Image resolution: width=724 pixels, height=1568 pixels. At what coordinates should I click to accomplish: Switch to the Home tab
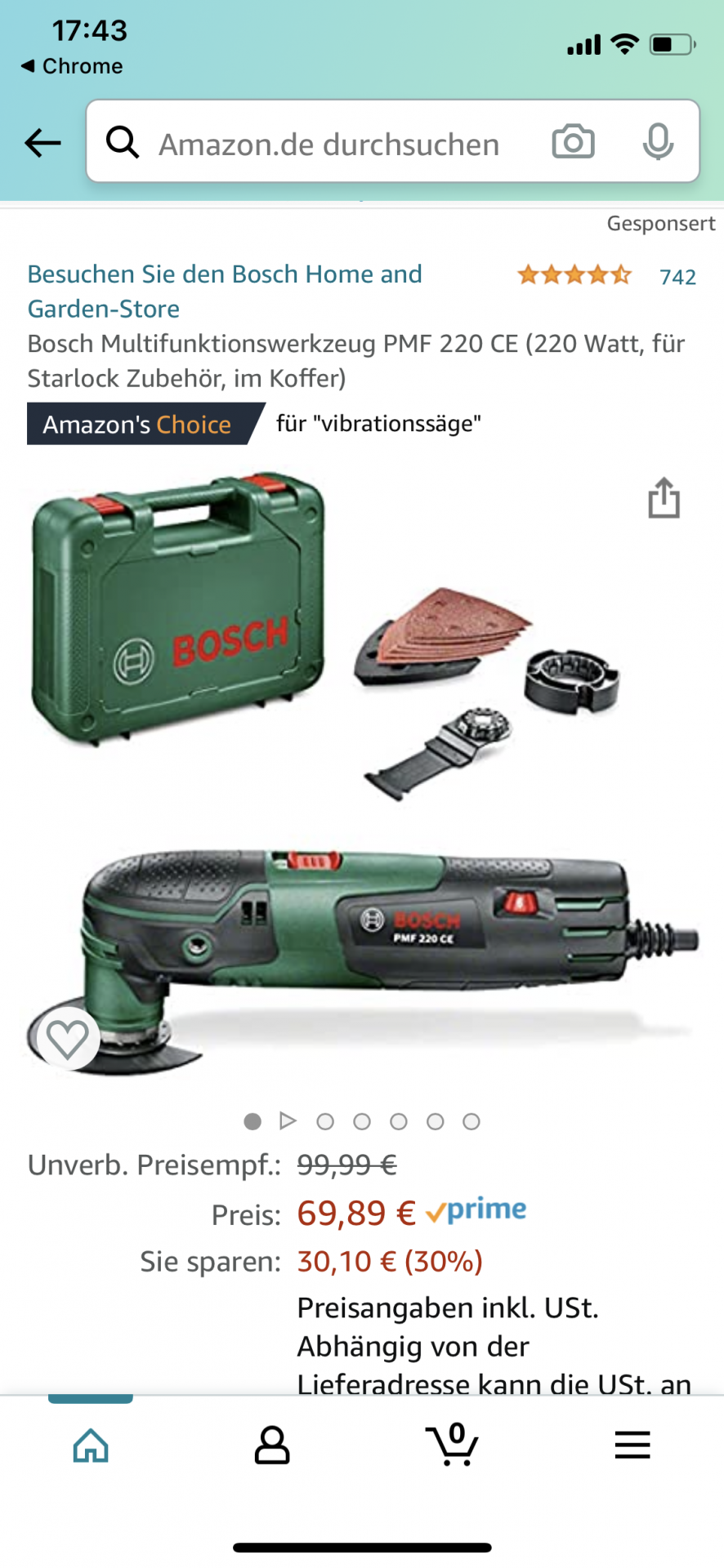[x=91, y=1445]
